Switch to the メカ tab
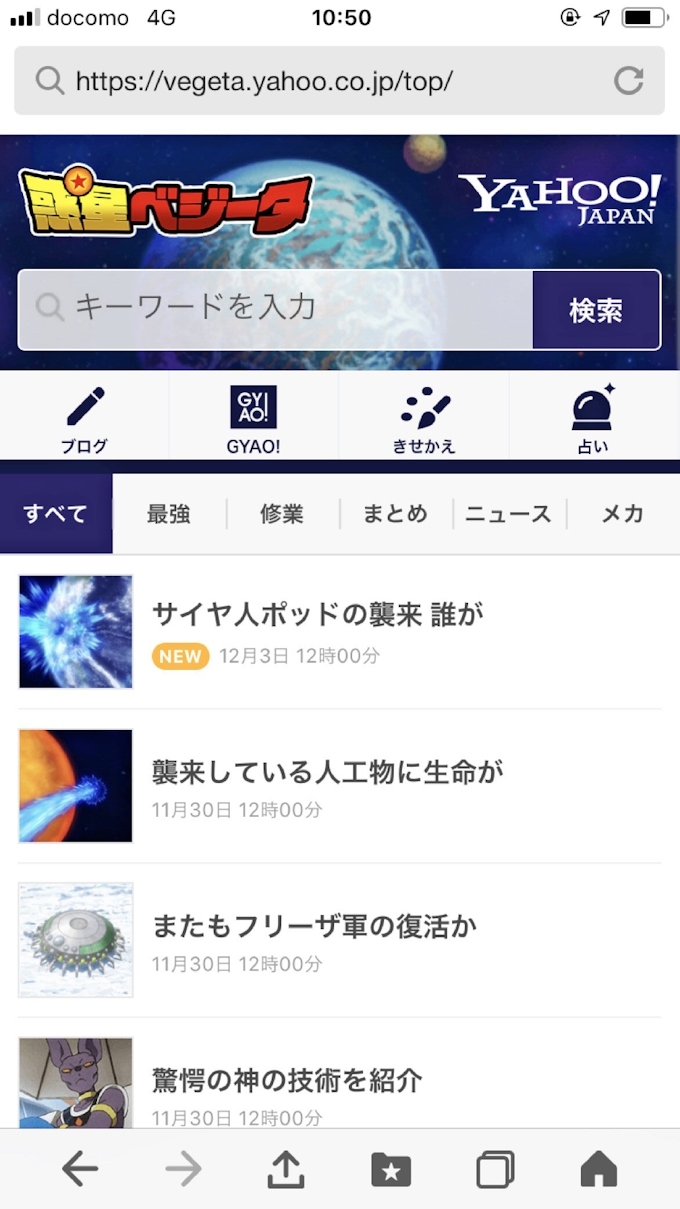Image resolution: width=680 pixels, height=1209 pixels. point(621,514)
